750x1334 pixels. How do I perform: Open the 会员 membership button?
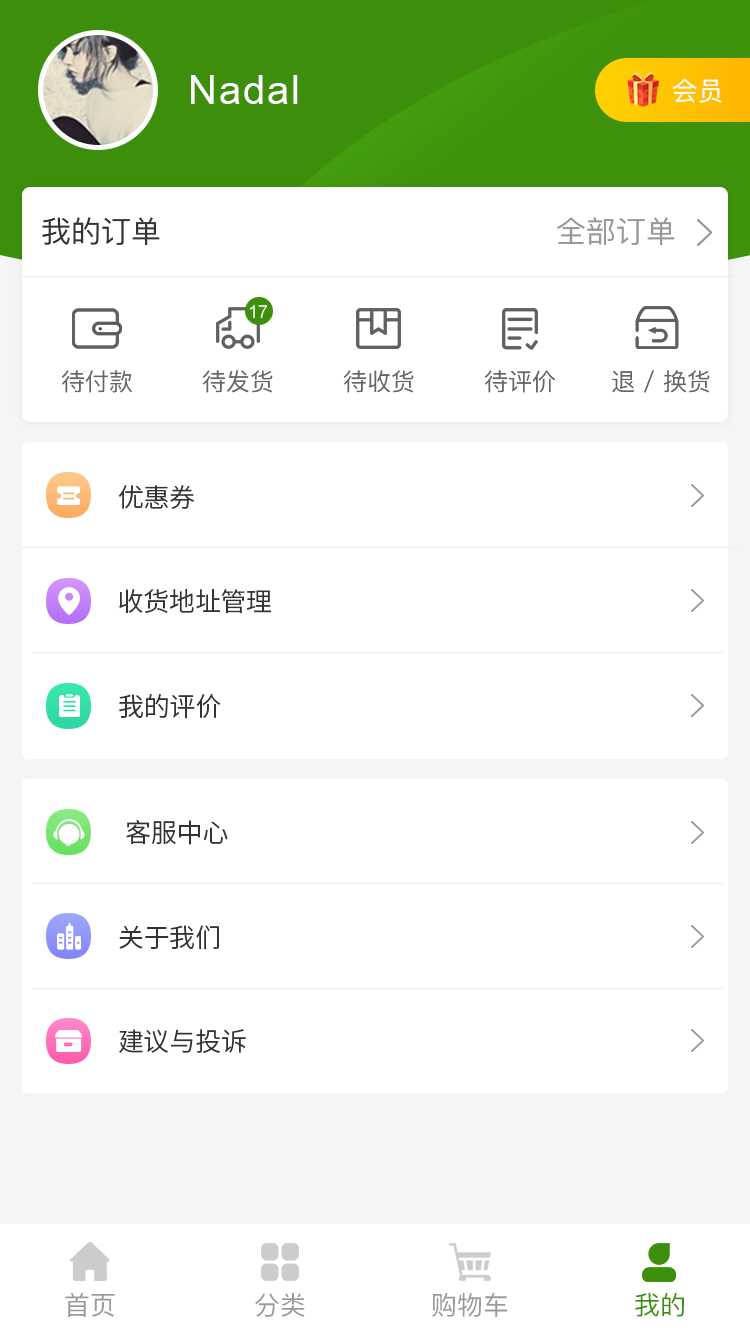point(672,90)
